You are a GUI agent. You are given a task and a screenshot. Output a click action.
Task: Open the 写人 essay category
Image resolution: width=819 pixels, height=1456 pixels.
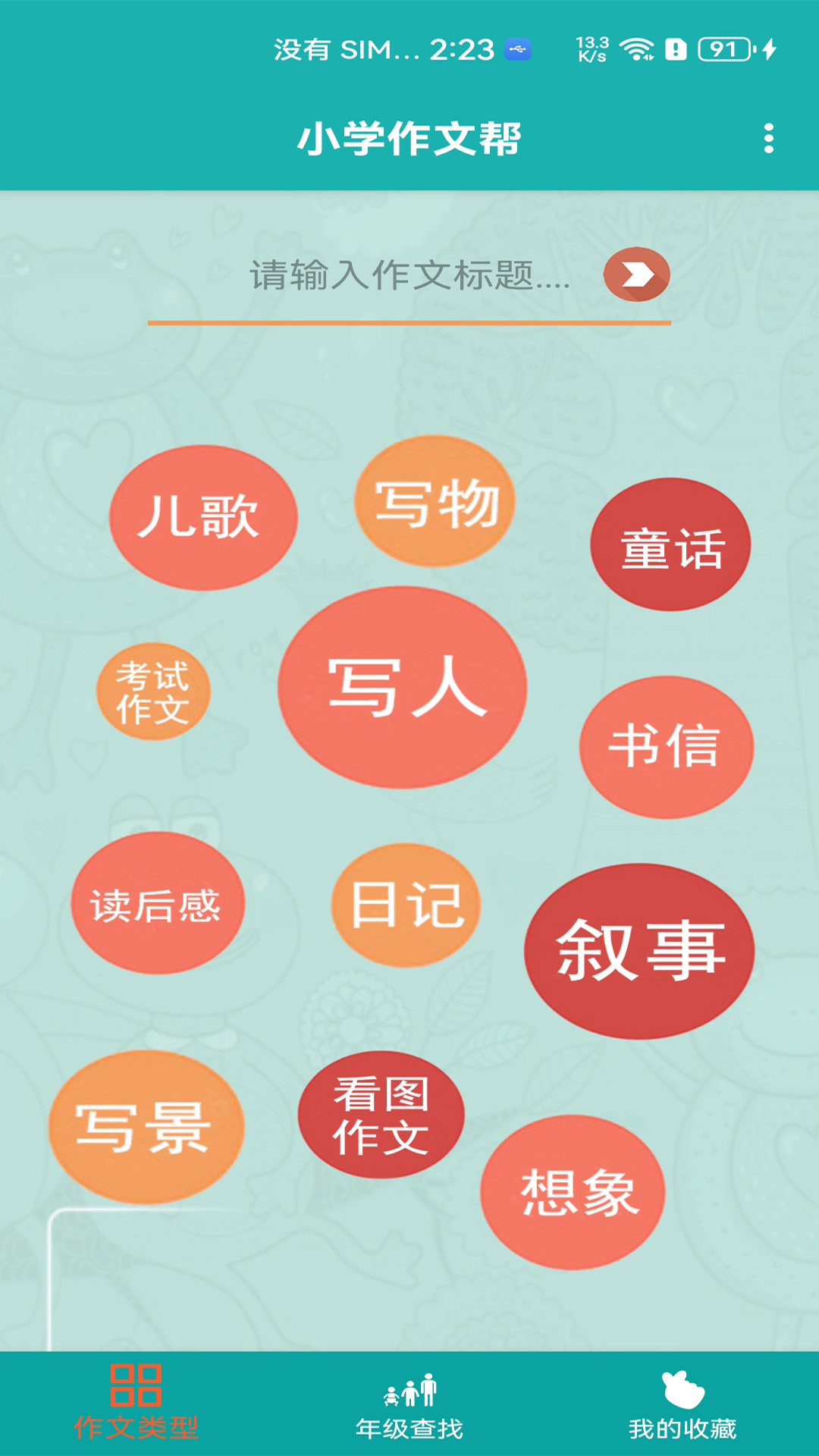coord(403,687)
